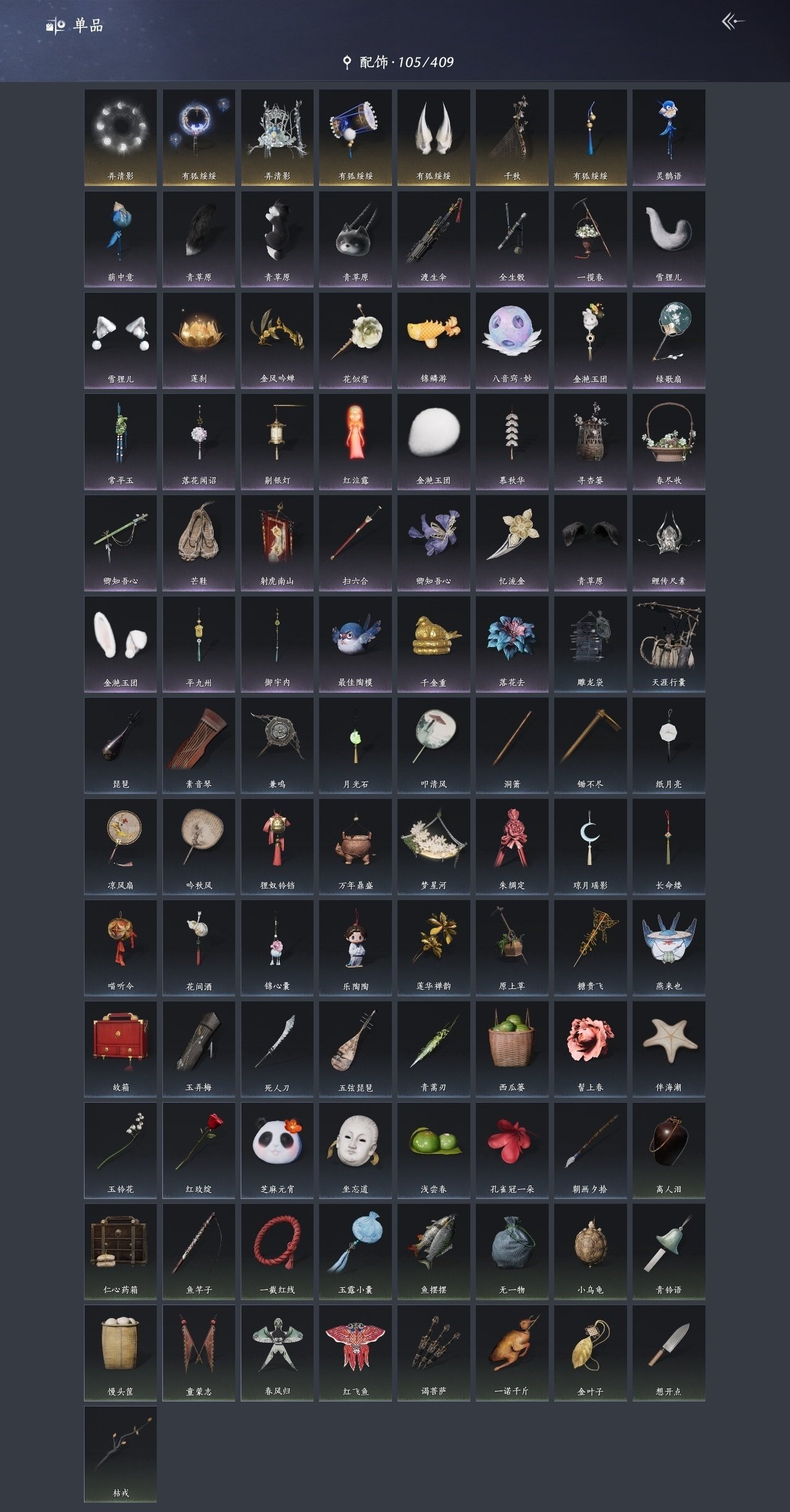The width and height of the screenshot is (790, 1512).
Task: Select the 枯戎 branch item
Action: point(120,1453)
